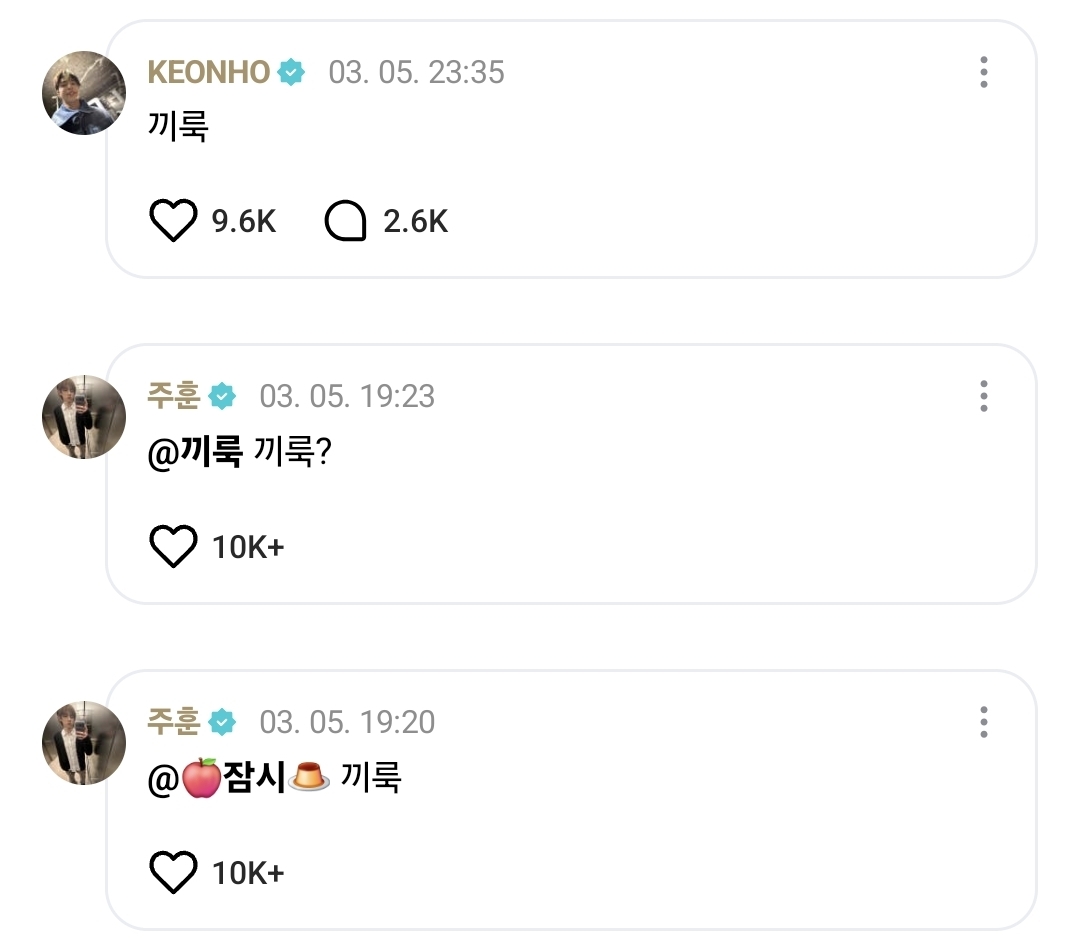Like 주훈's 19:23 reply
Viewport: 1080px width, 942px height.
click(173, 547)
